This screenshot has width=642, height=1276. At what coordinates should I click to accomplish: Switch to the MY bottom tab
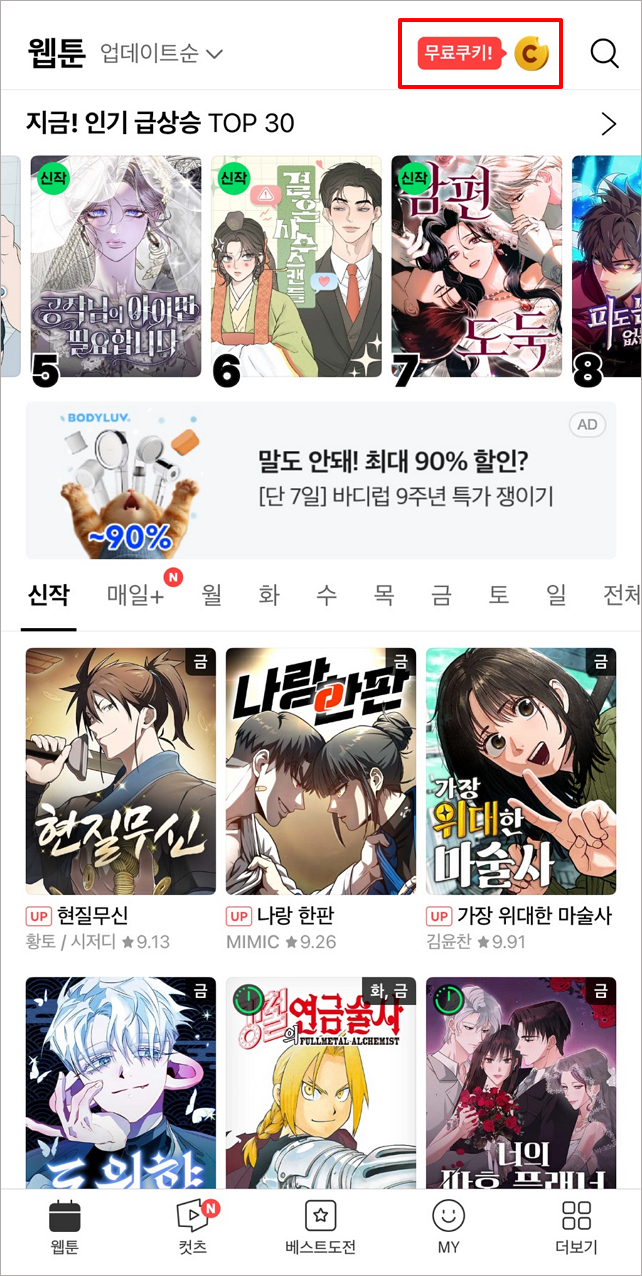[x=448, y=1227]
